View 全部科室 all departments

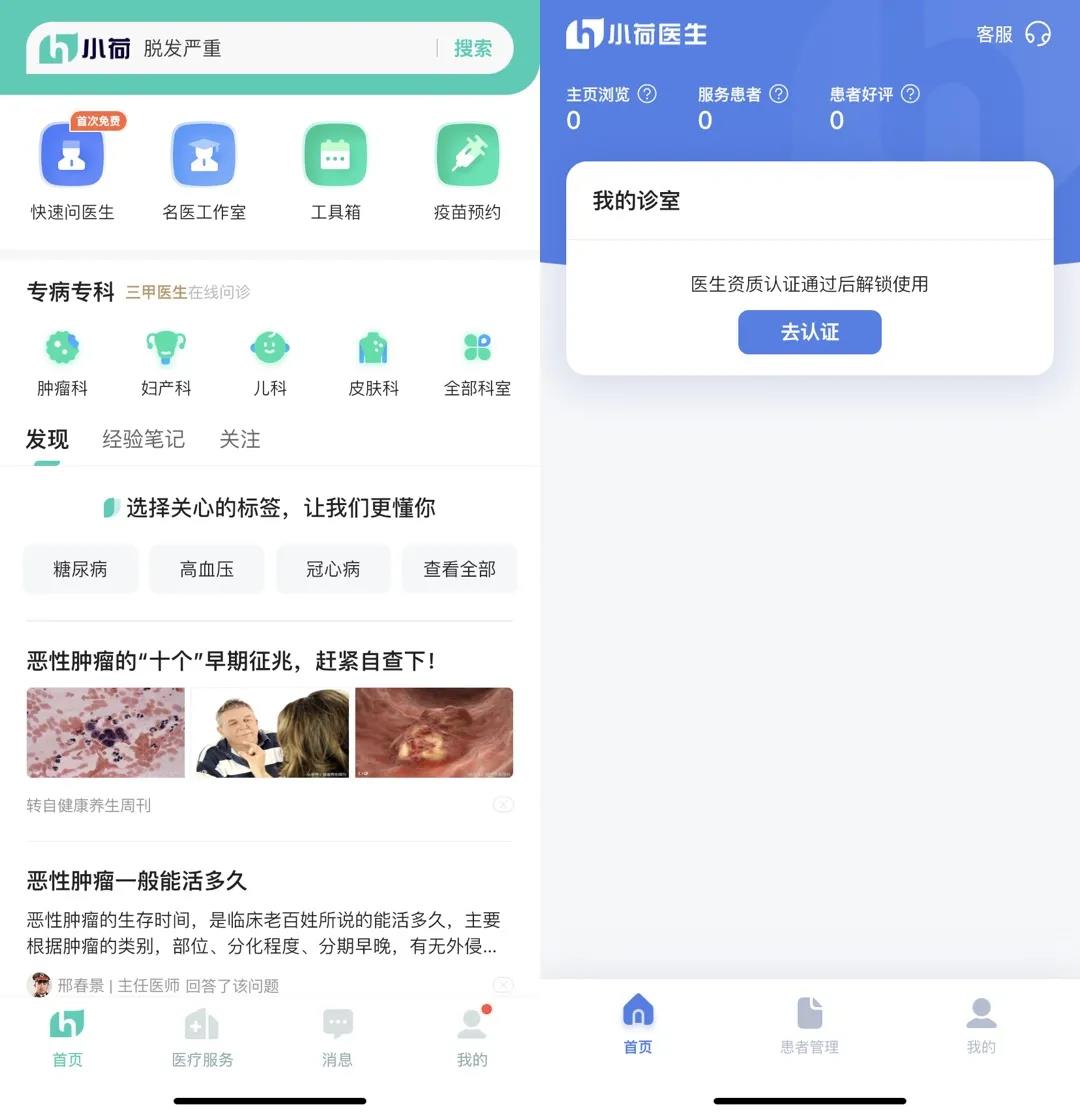click(x=477, y=364)
